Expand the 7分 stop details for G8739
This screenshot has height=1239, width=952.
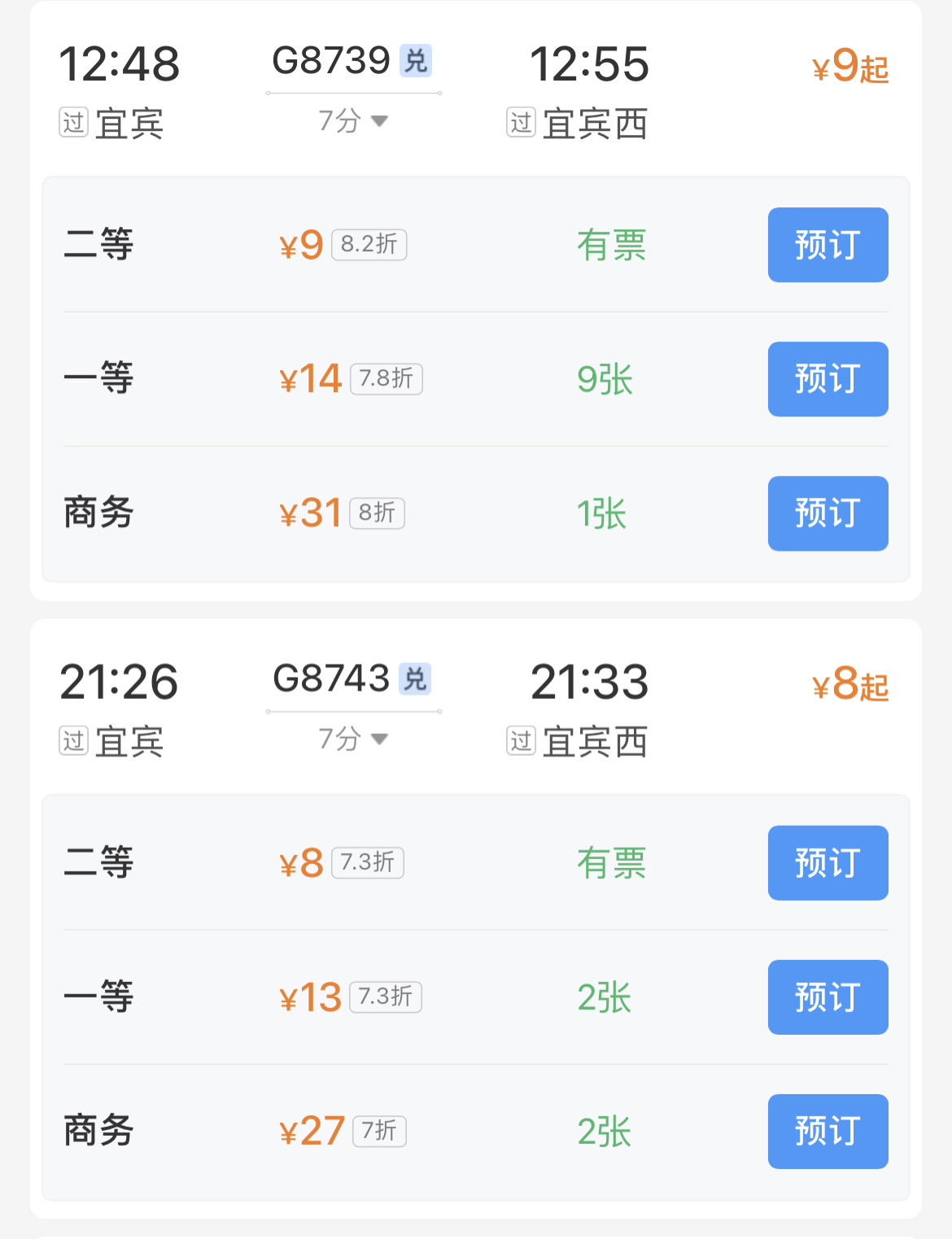(354, 121)
